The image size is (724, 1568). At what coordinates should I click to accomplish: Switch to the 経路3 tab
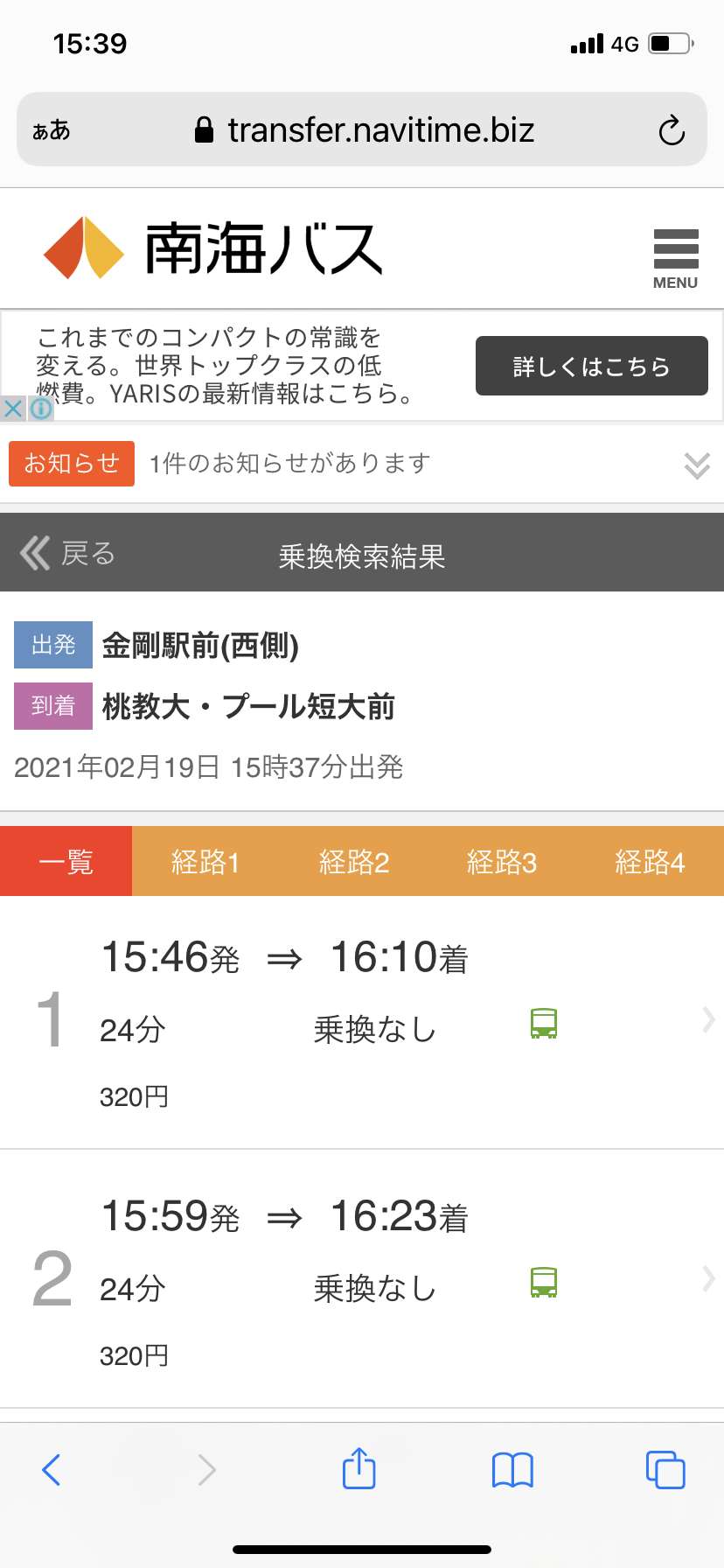click(x=502, y=861)
